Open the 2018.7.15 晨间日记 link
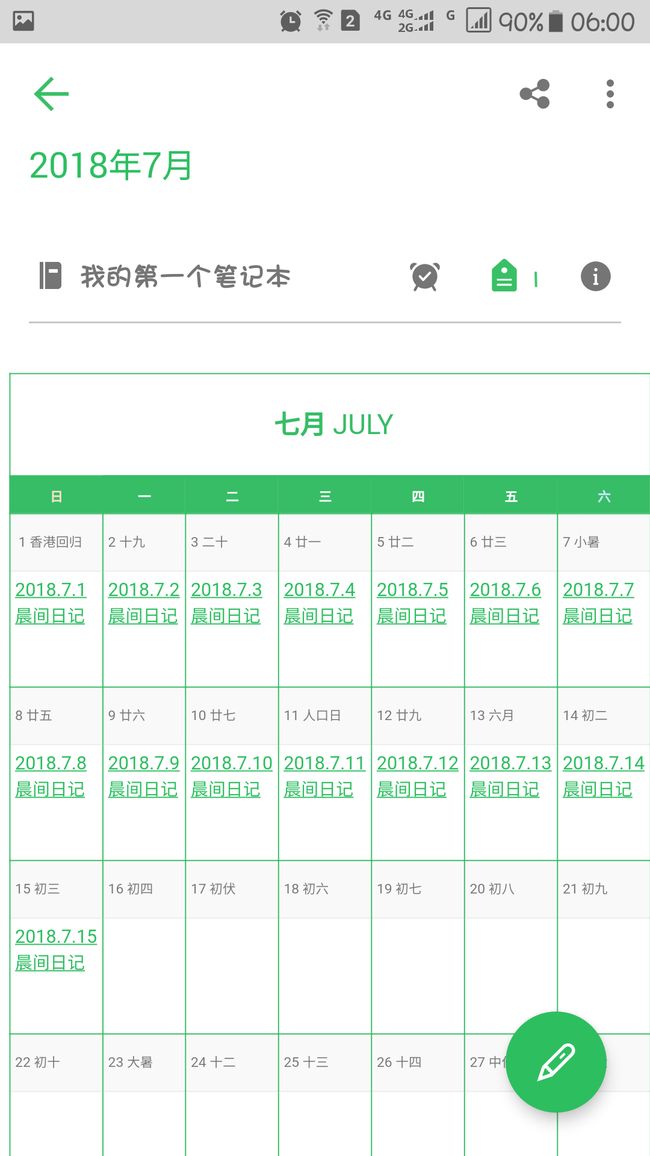Screen dimensions: 650x1156 point(56,949)
